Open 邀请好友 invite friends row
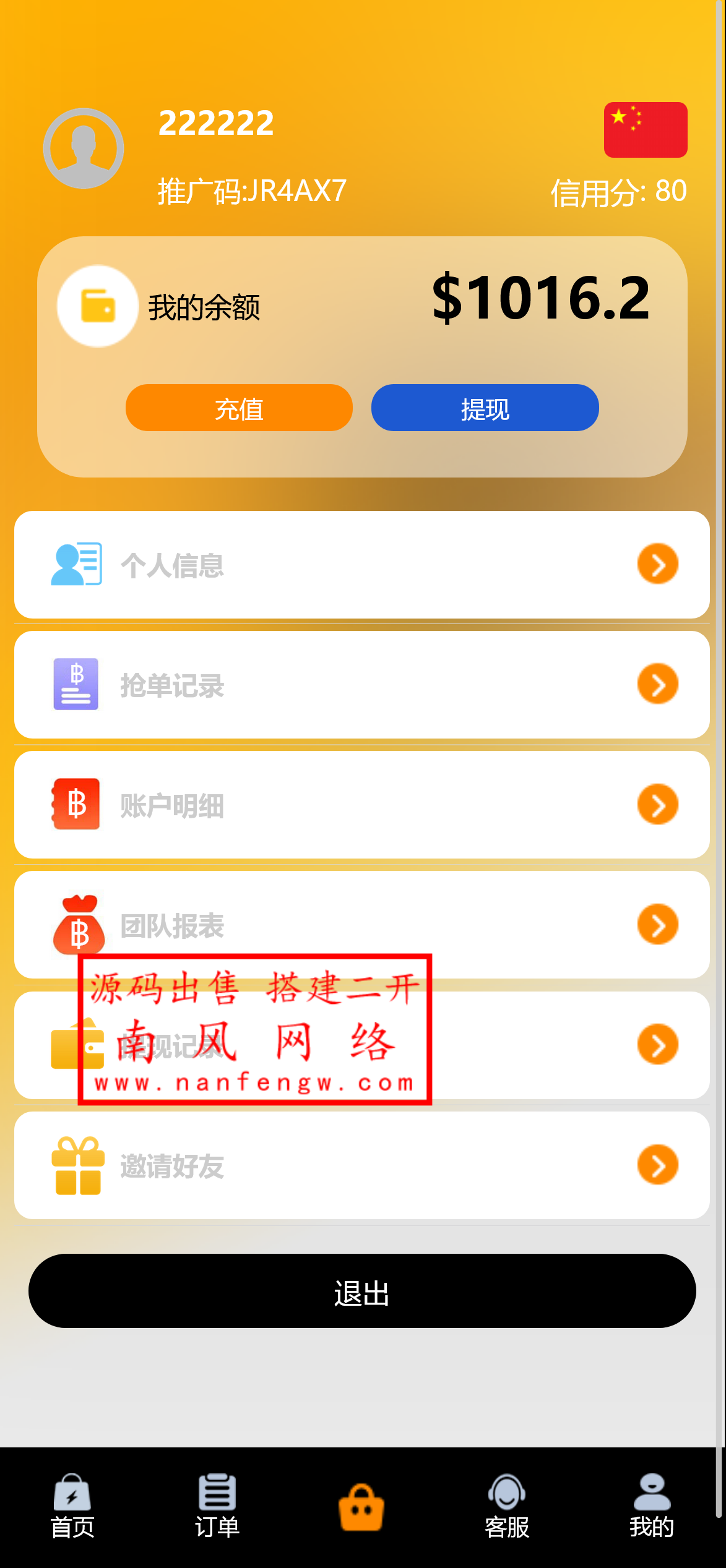 (x=361, y=1165)
